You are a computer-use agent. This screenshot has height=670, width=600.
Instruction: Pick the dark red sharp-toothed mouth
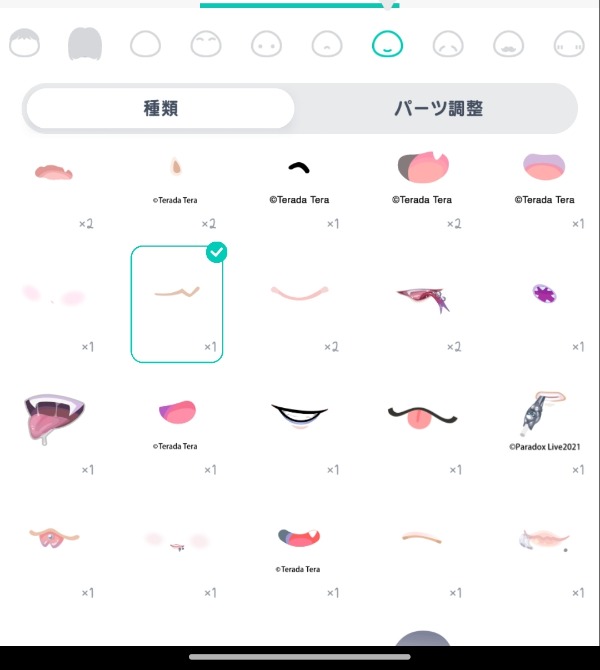pos(424,295)
